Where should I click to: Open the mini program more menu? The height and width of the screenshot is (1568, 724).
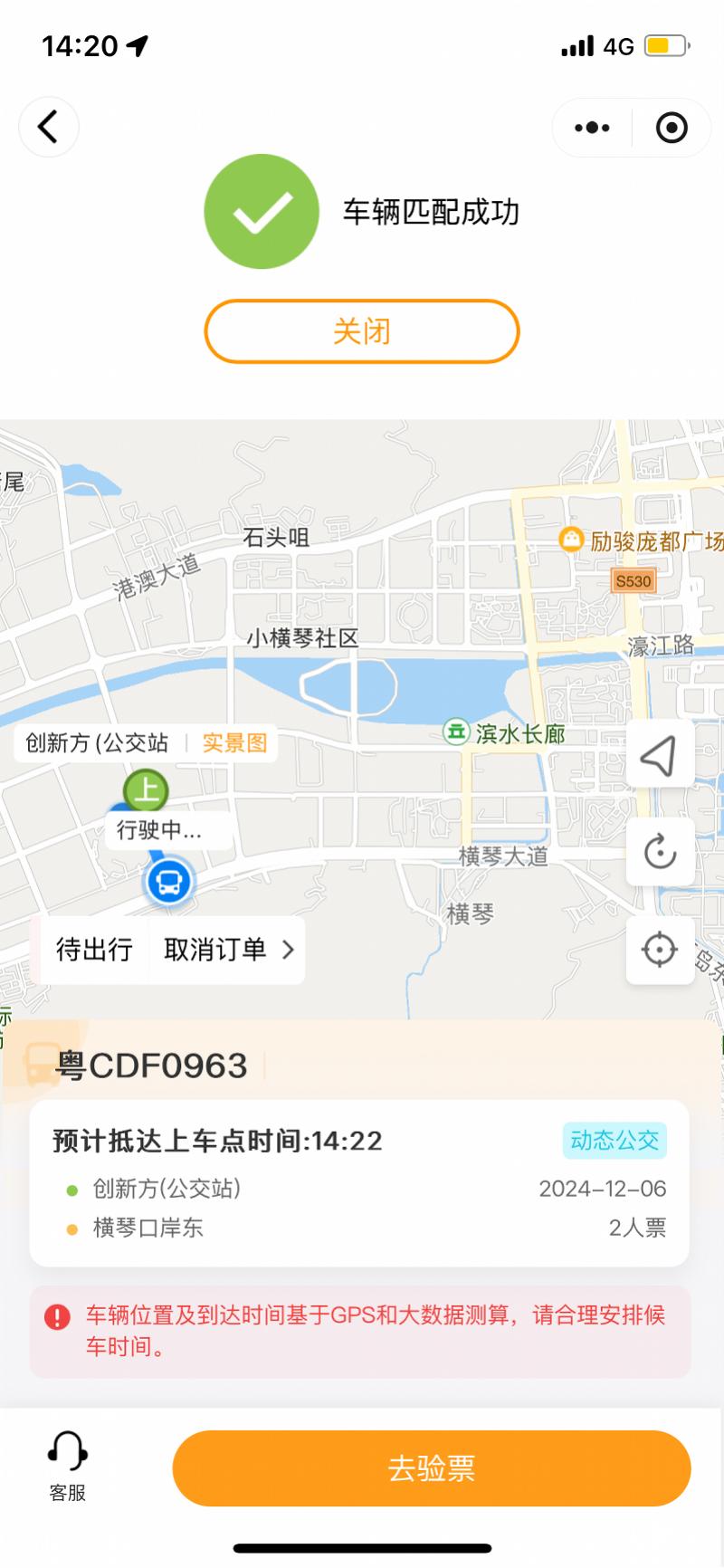coord(592,128)
